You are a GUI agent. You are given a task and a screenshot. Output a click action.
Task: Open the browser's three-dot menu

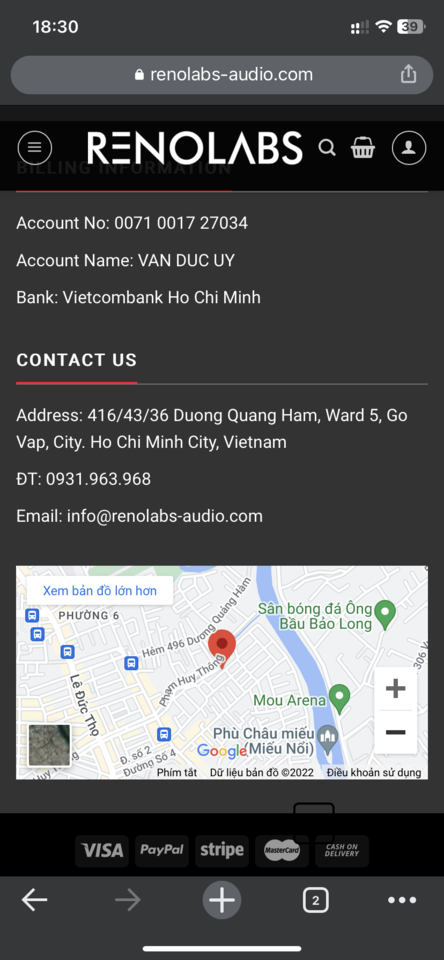[x=402, y=900]
